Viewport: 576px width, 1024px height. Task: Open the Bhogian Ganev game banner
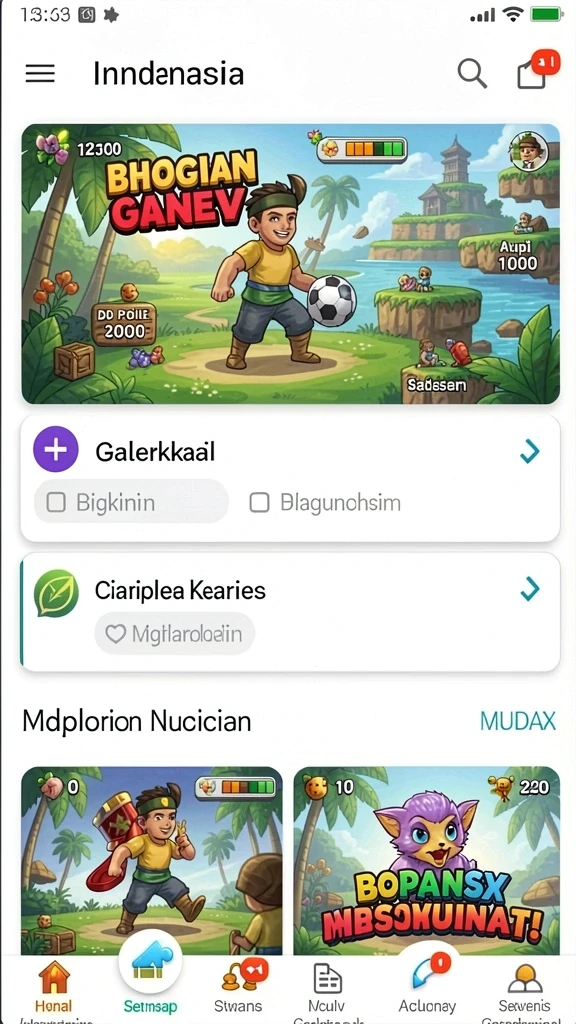point(291,264)
